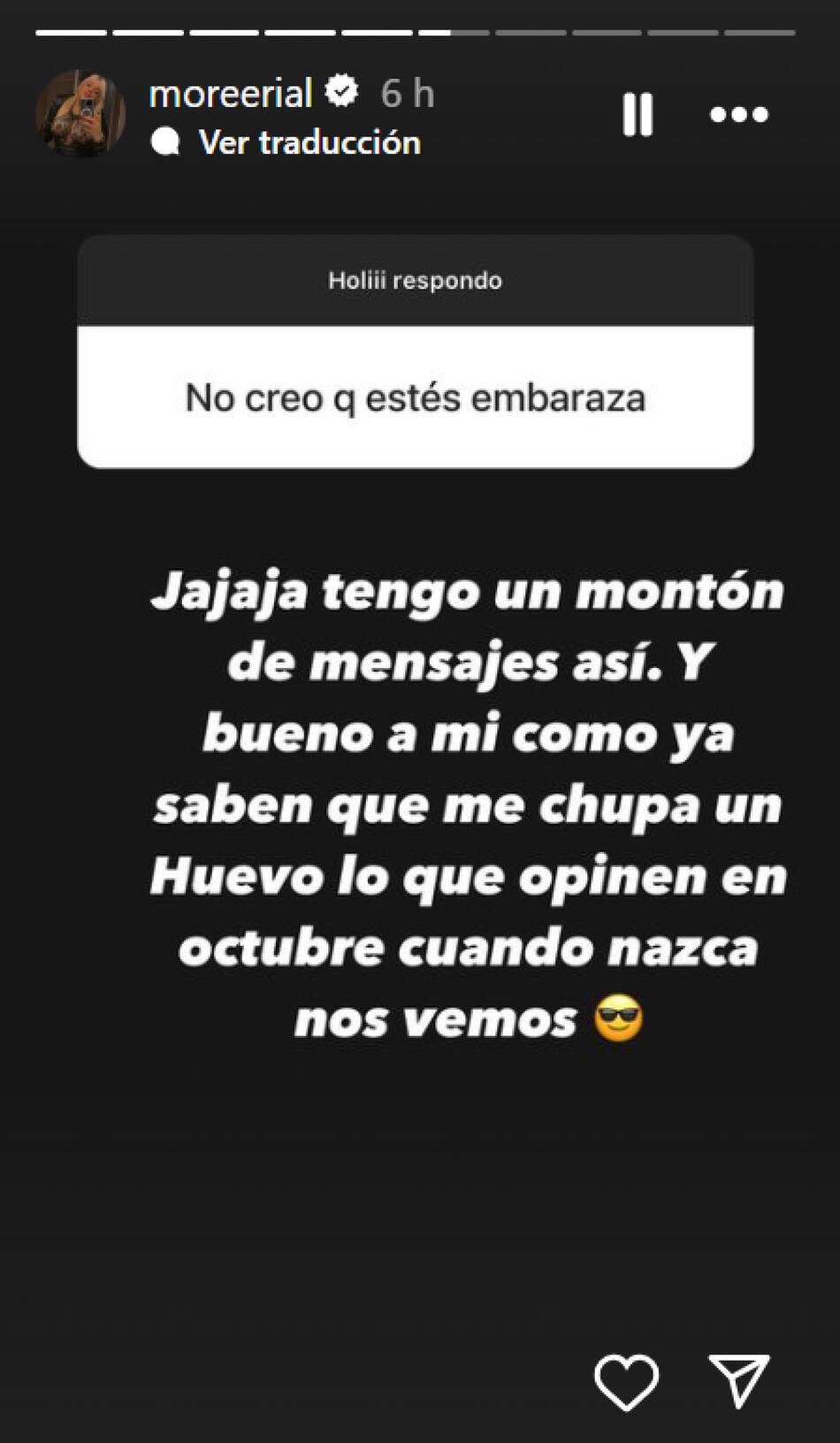Like this story with the heart
This screenshot has width=840, height=1443.
coord(626,1381)
